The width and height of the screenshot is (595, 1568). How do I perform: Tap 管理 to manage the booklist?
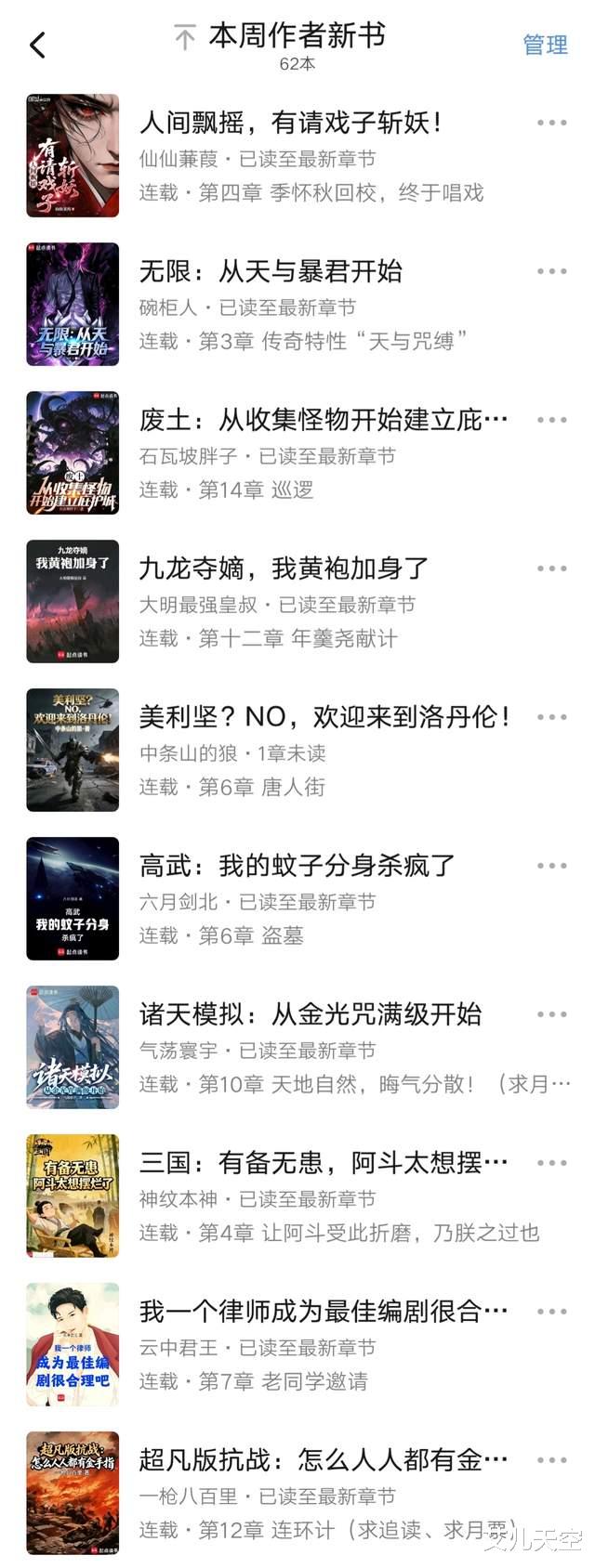tap(545, 45)
